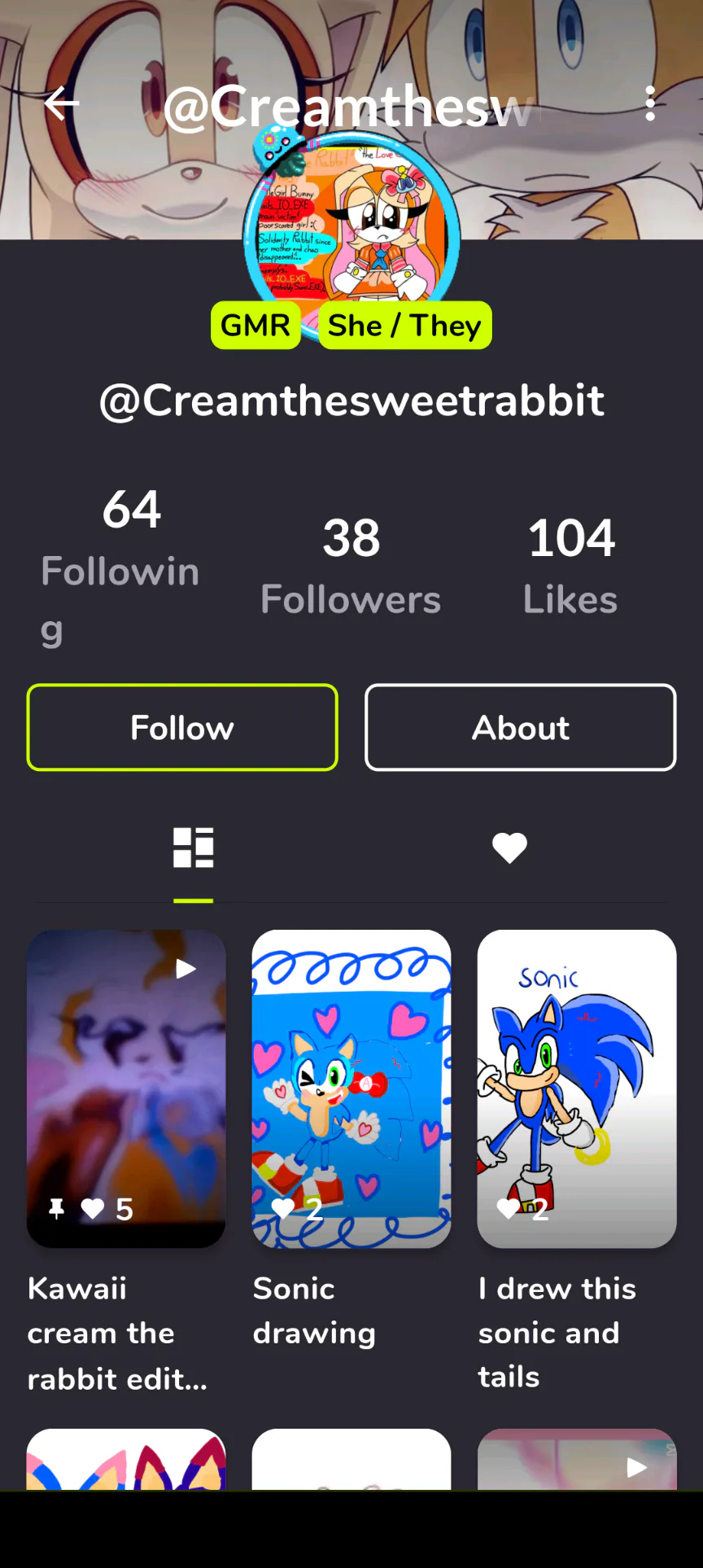
Task: Follow @Creamthesweetrabbit
Action: [x=182, y=727]
